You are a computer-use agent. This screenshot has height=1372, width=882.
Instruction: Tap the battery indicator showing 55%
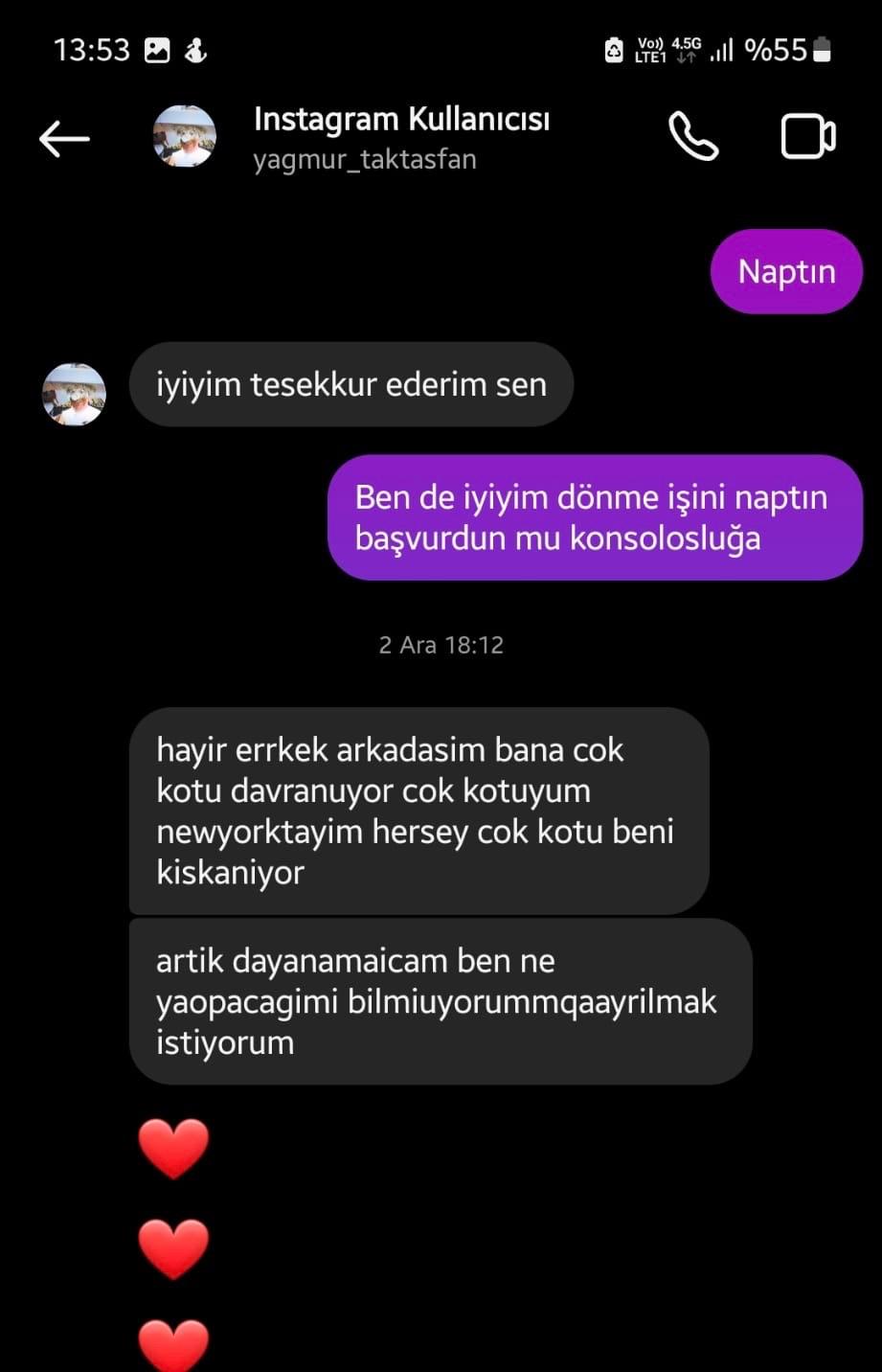tap(819, 48)
